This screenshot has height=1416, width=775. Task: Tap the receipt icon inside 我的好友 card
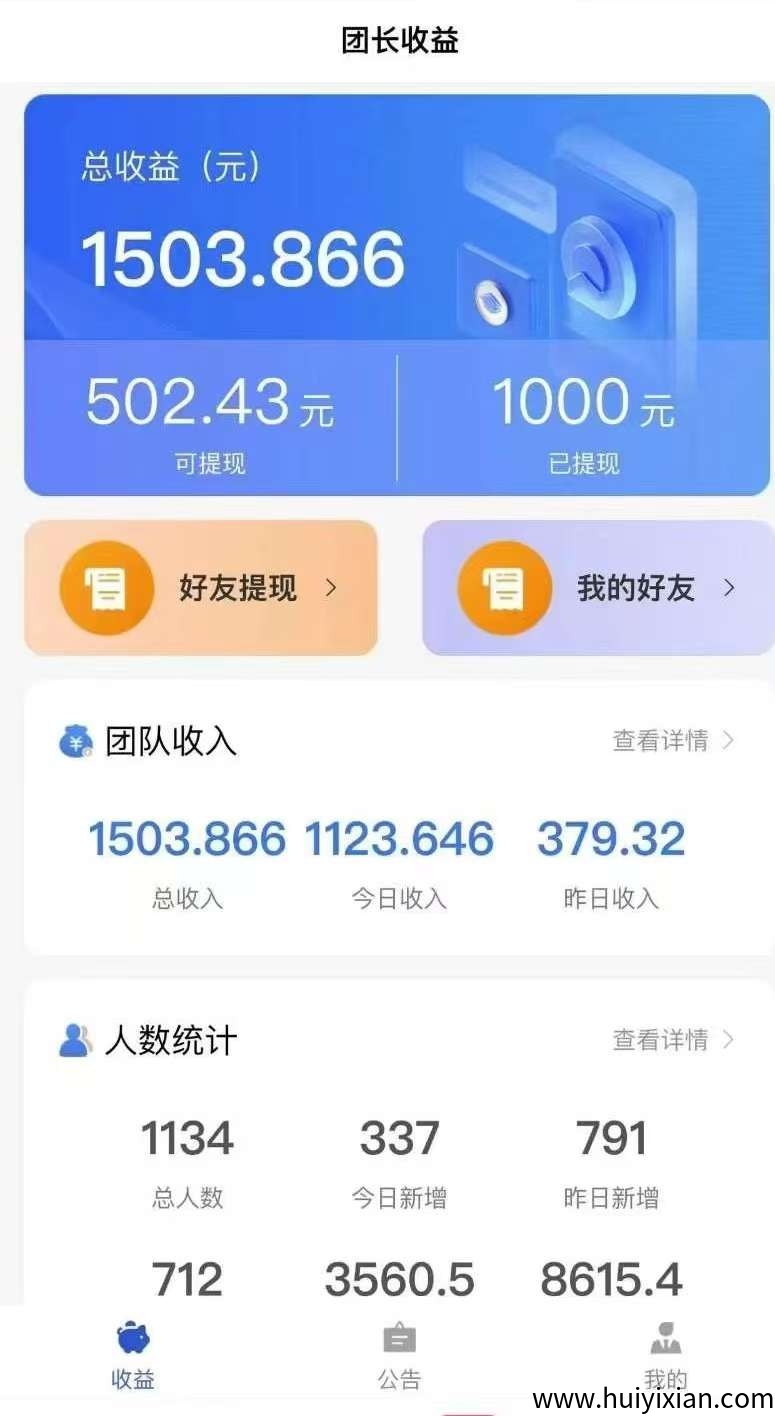pos(505,588)
